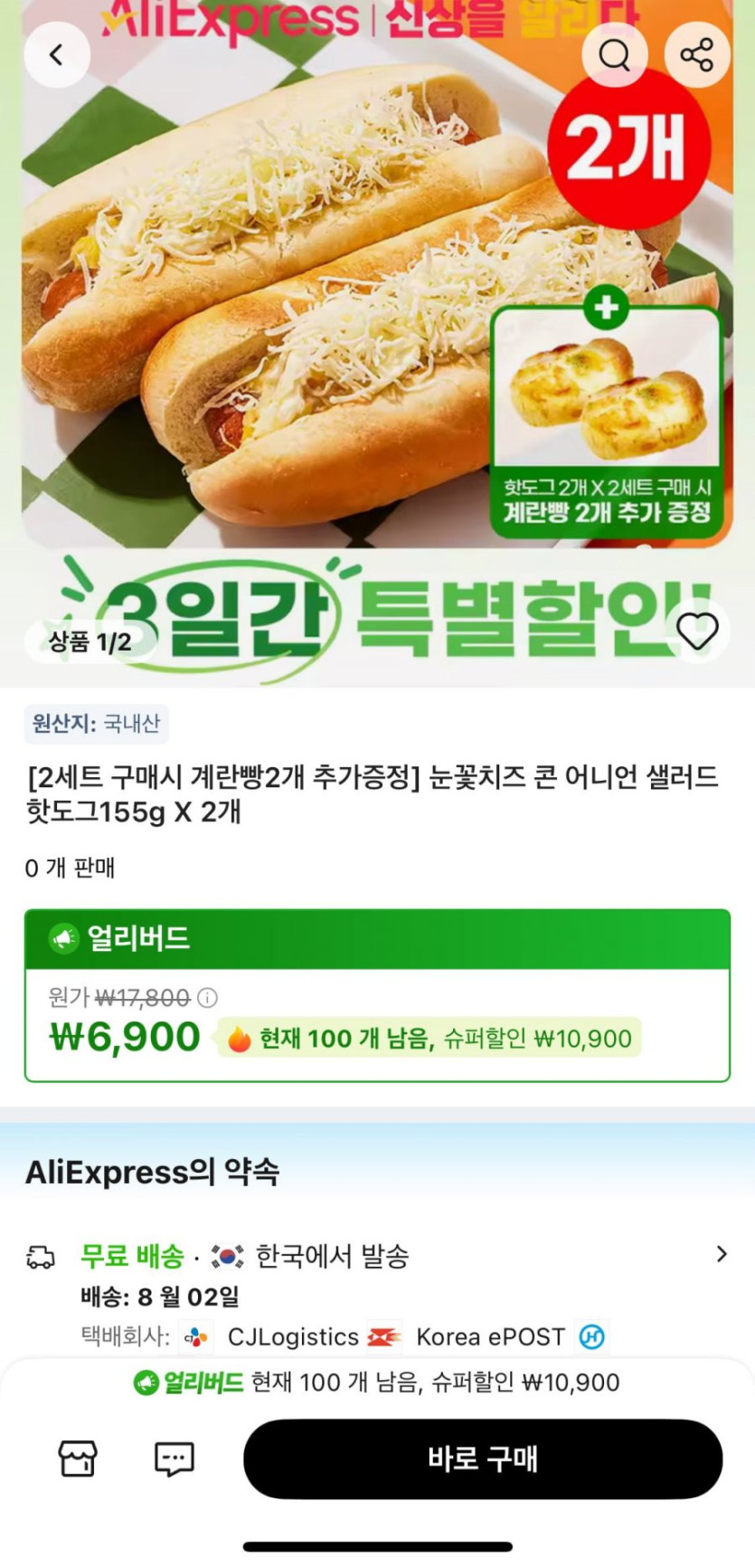
Task: Go back using the top-left arrow
Action: [x=56, y=55]
